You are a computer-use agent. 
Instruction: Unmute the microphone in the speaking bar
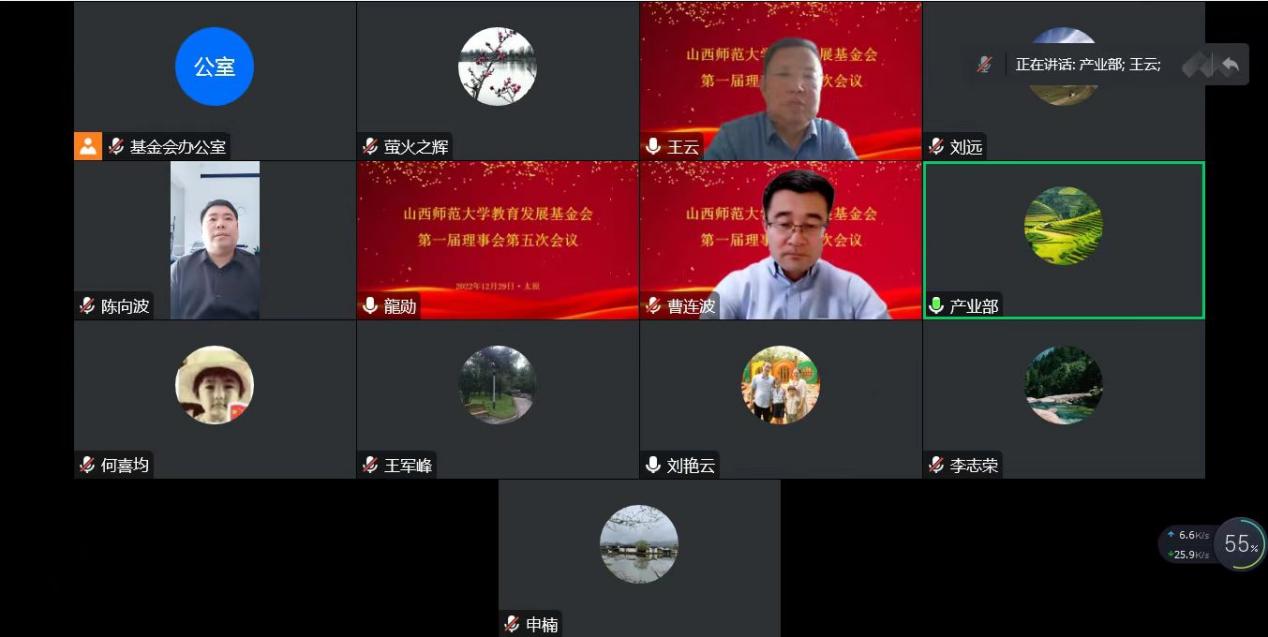pyautogui.click(x=985, y=65)
